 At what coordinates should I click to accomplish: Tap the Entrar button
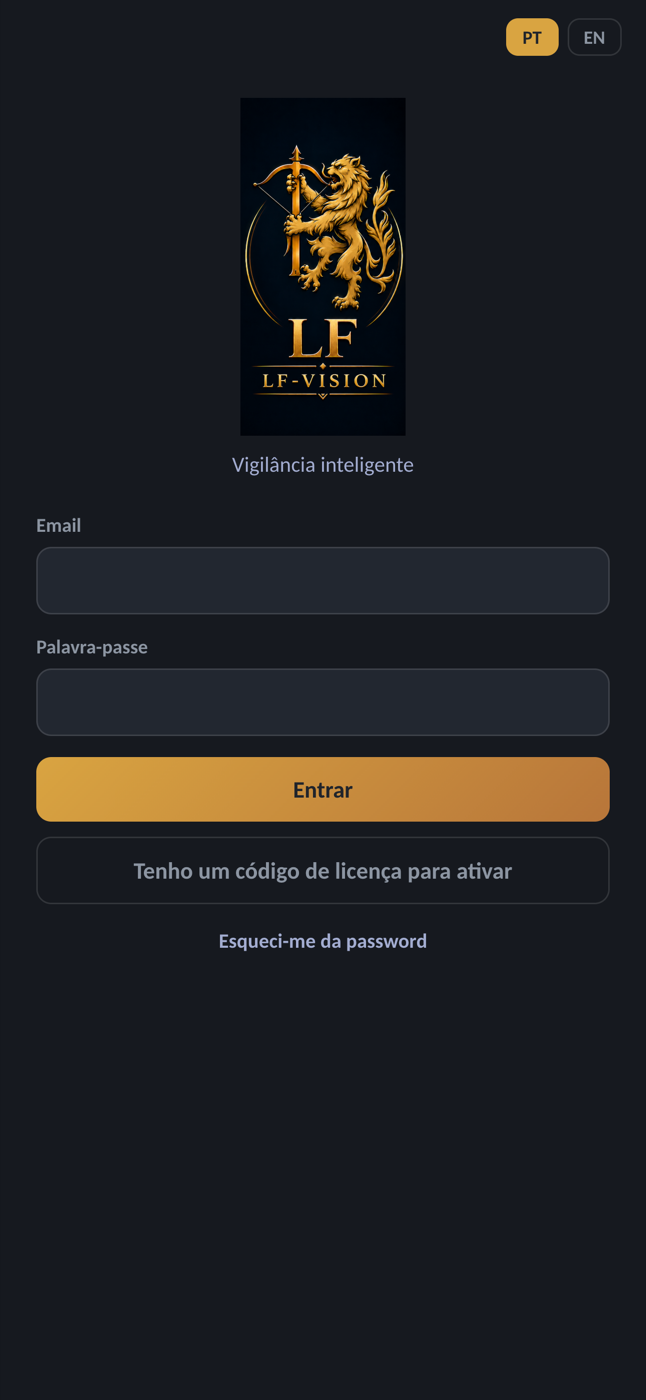[323, 790]
